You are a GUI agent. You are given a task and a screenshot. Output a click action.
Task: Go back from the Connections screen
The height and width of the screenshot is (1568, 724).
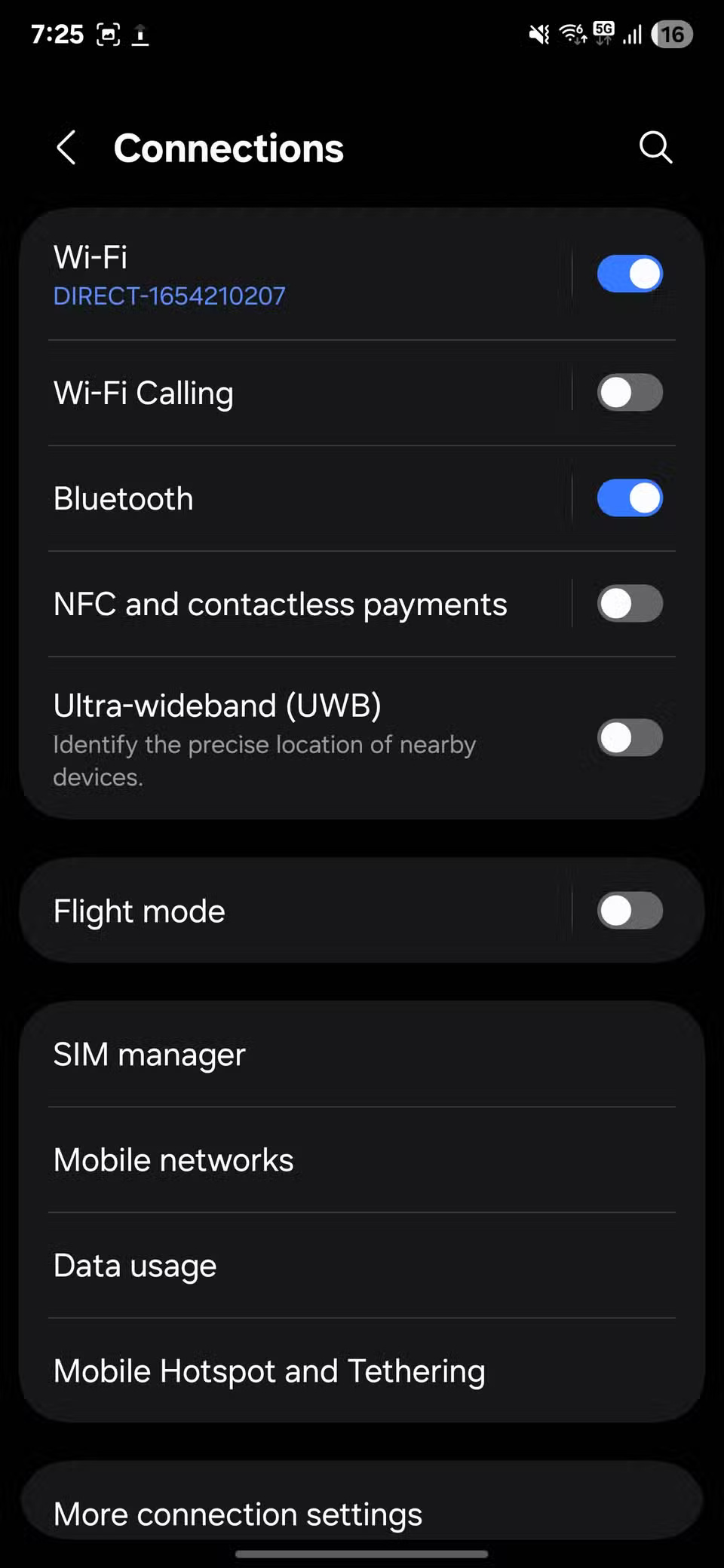pyautogui.click(x=66, y=148)
